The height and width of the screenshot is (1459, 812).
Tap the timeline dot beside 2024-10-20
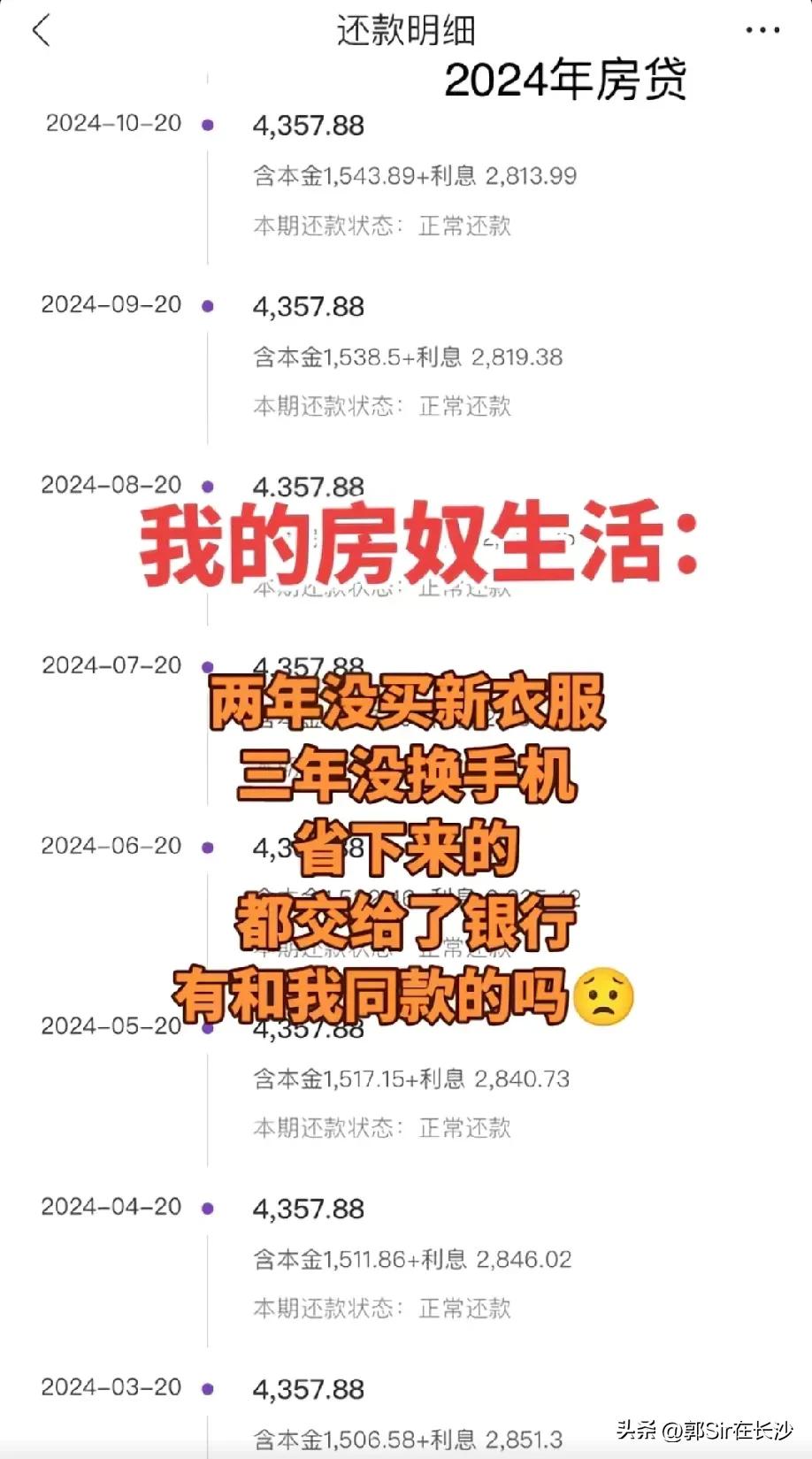207,127
